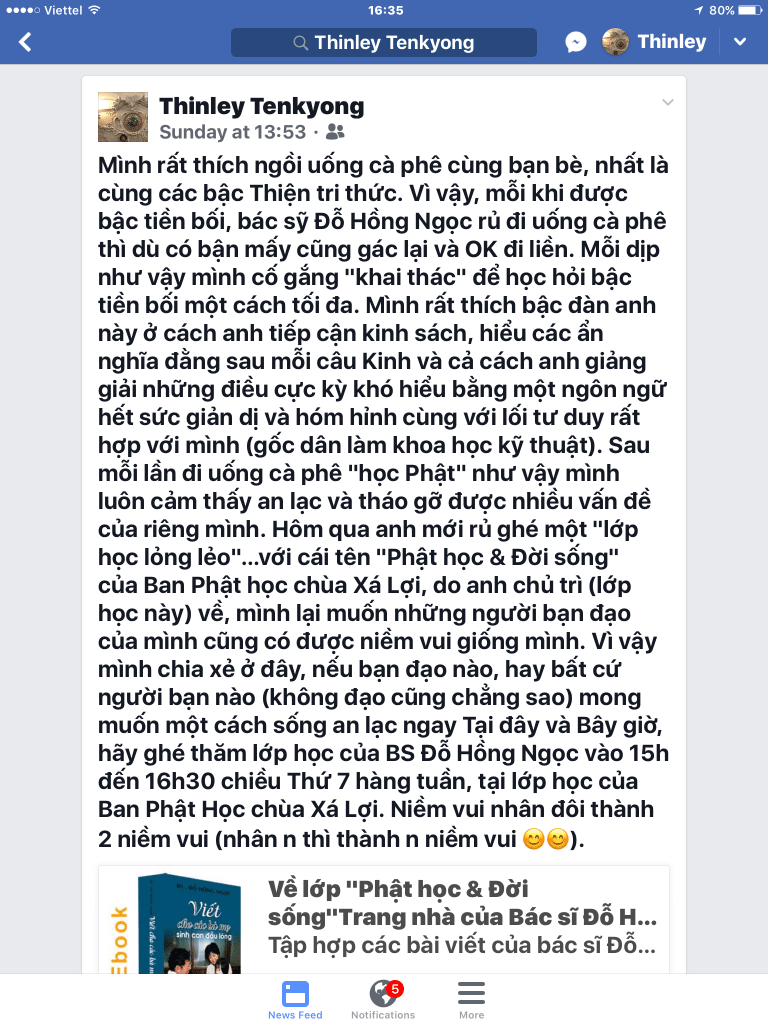This screenshot has height=1024, width=768.
Task: Open the post options chevron
Action: pos(668,103)
